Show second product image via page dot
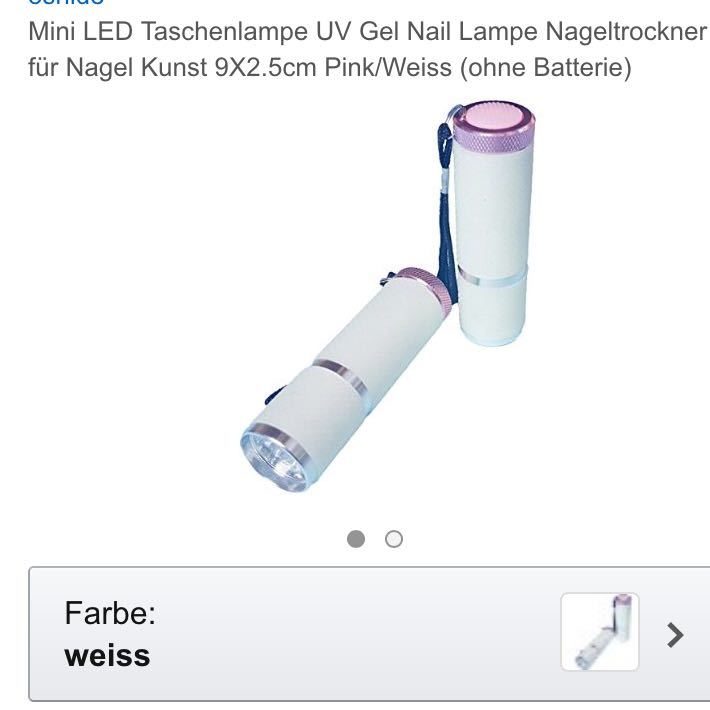The width and height of the screenshot is (710, 710). pyautogui.click(x=394, y=539)
